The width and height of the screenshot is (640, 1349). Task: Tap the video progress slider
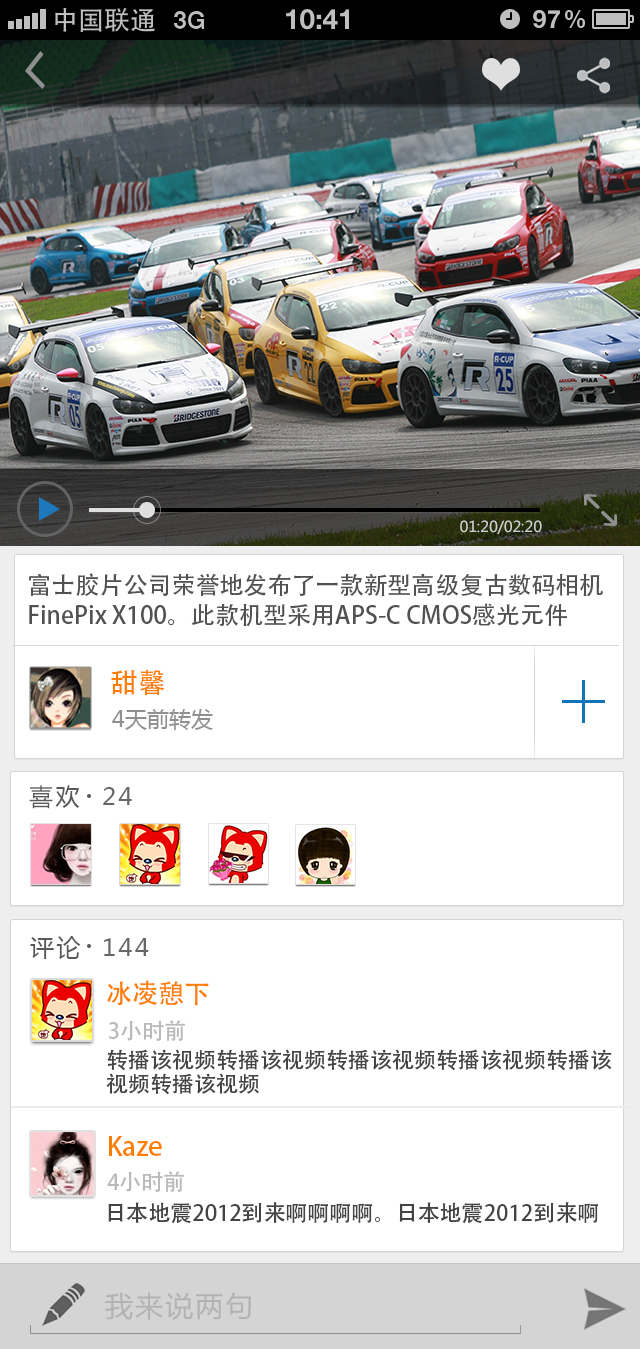147,510
